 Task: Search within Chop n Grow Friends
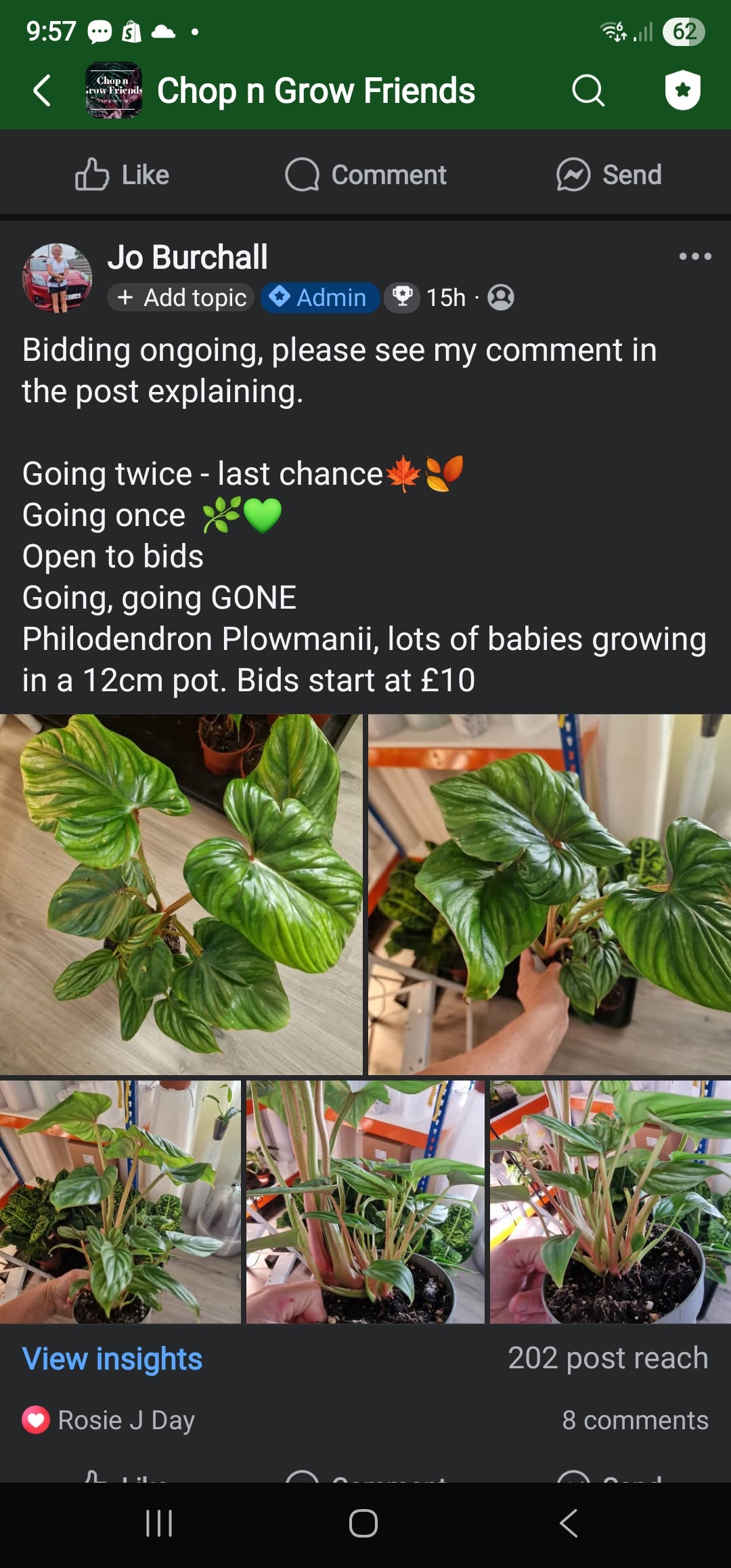pyautogui.click(x=588, y=91)
